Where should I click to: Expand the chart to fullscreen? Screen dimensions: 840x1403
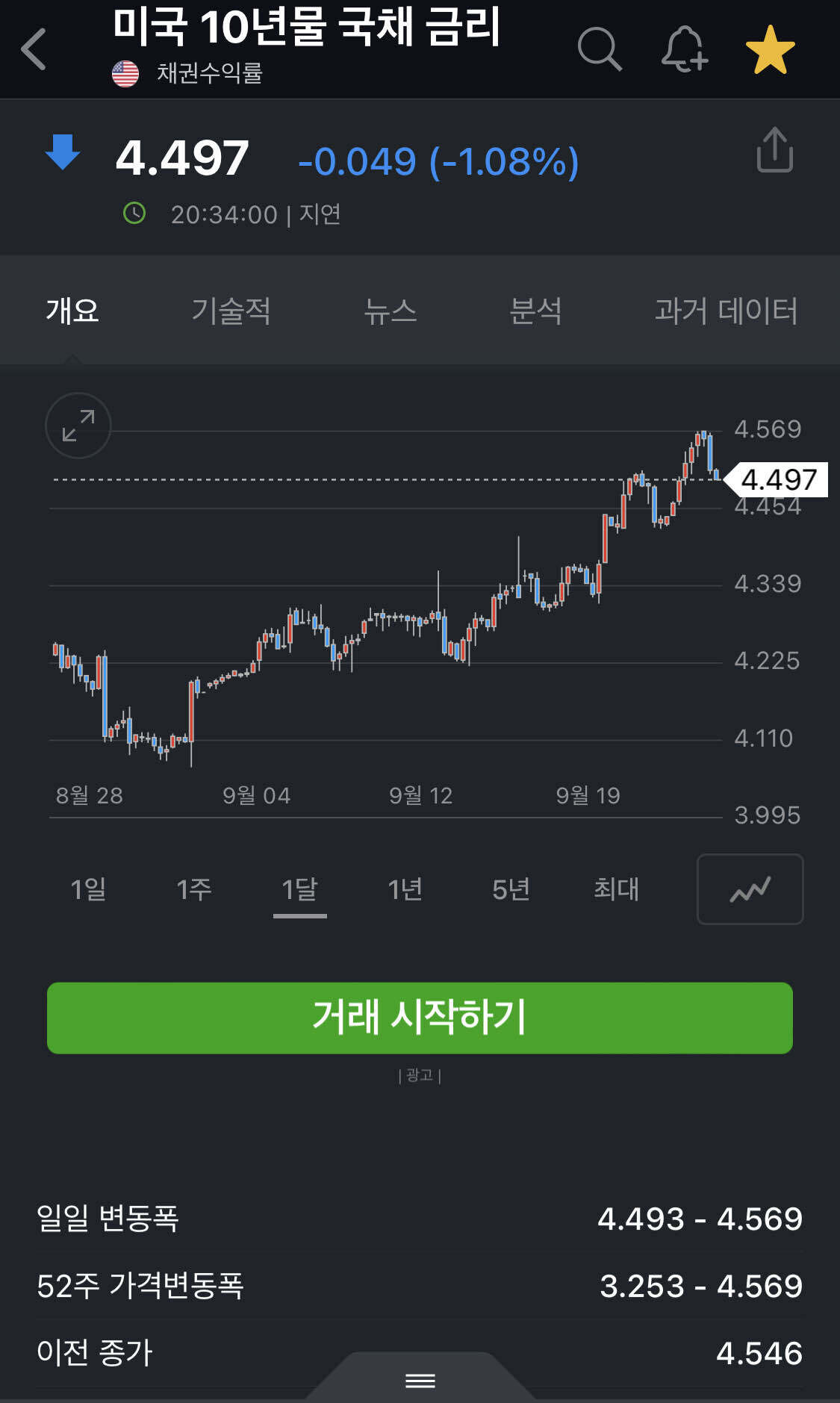(x=78, y=426)
